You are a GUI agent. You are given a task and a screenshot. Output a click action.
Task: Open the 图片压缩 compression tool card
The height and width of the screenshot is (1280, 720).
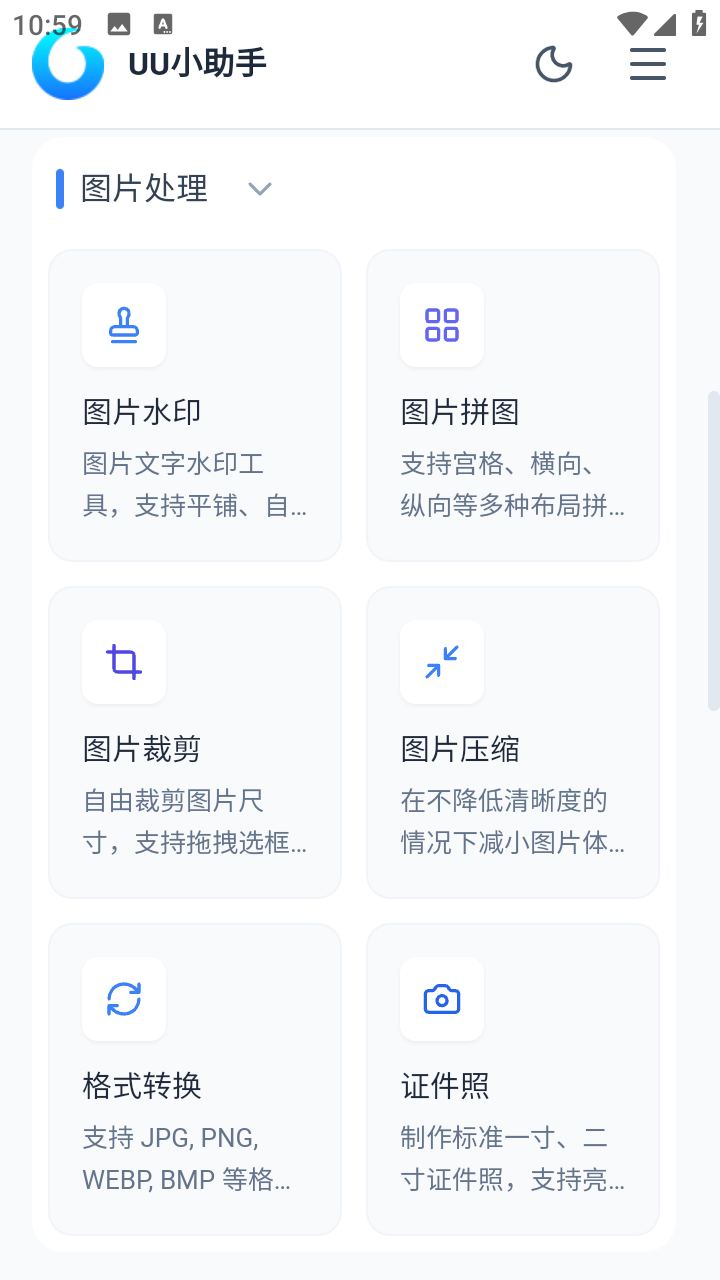(513, 742)
